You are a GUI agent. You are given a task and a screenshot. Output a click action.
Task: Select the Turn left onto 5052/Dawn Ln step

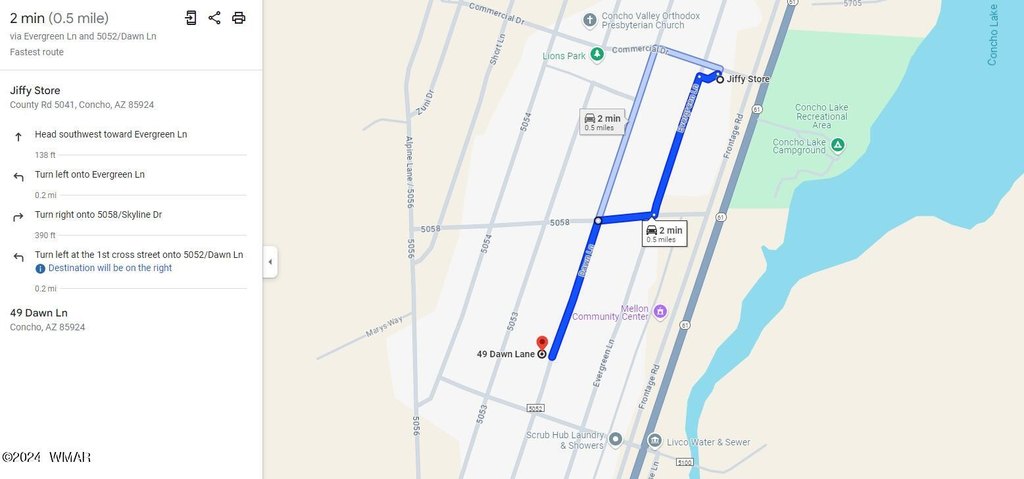138,255
